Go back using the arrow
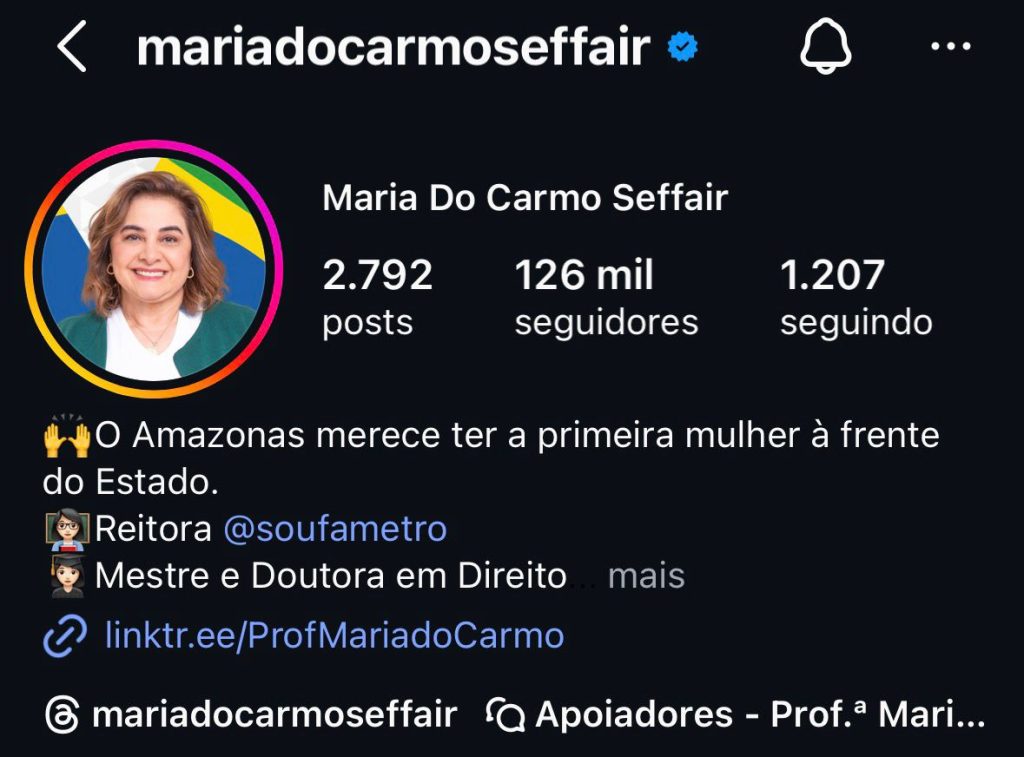1024x757 pixels. click(72, 48)
